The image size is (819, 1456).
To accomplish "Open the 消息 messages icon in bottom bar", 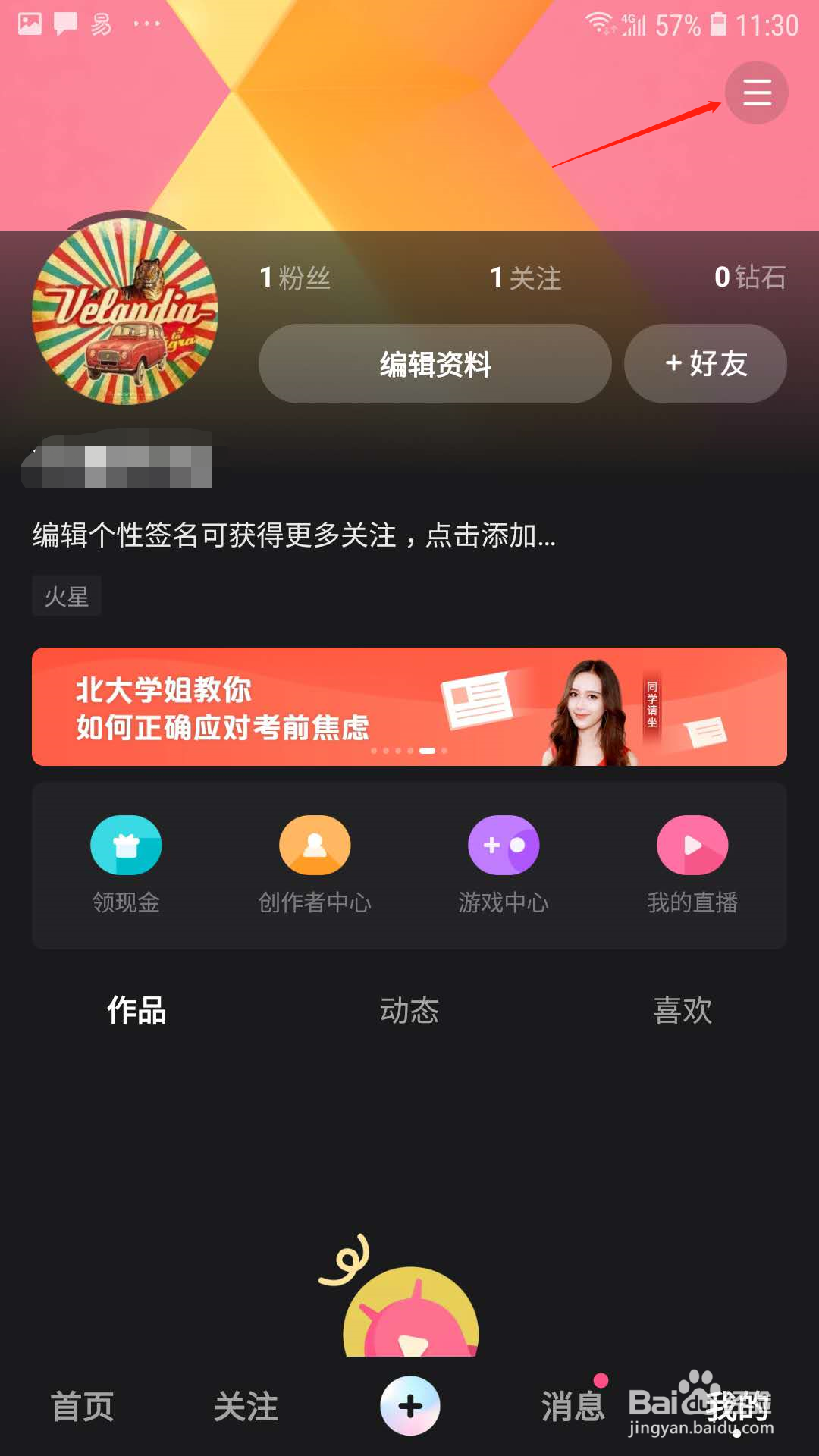I will pyautogui.click(x=574, y=1407).
